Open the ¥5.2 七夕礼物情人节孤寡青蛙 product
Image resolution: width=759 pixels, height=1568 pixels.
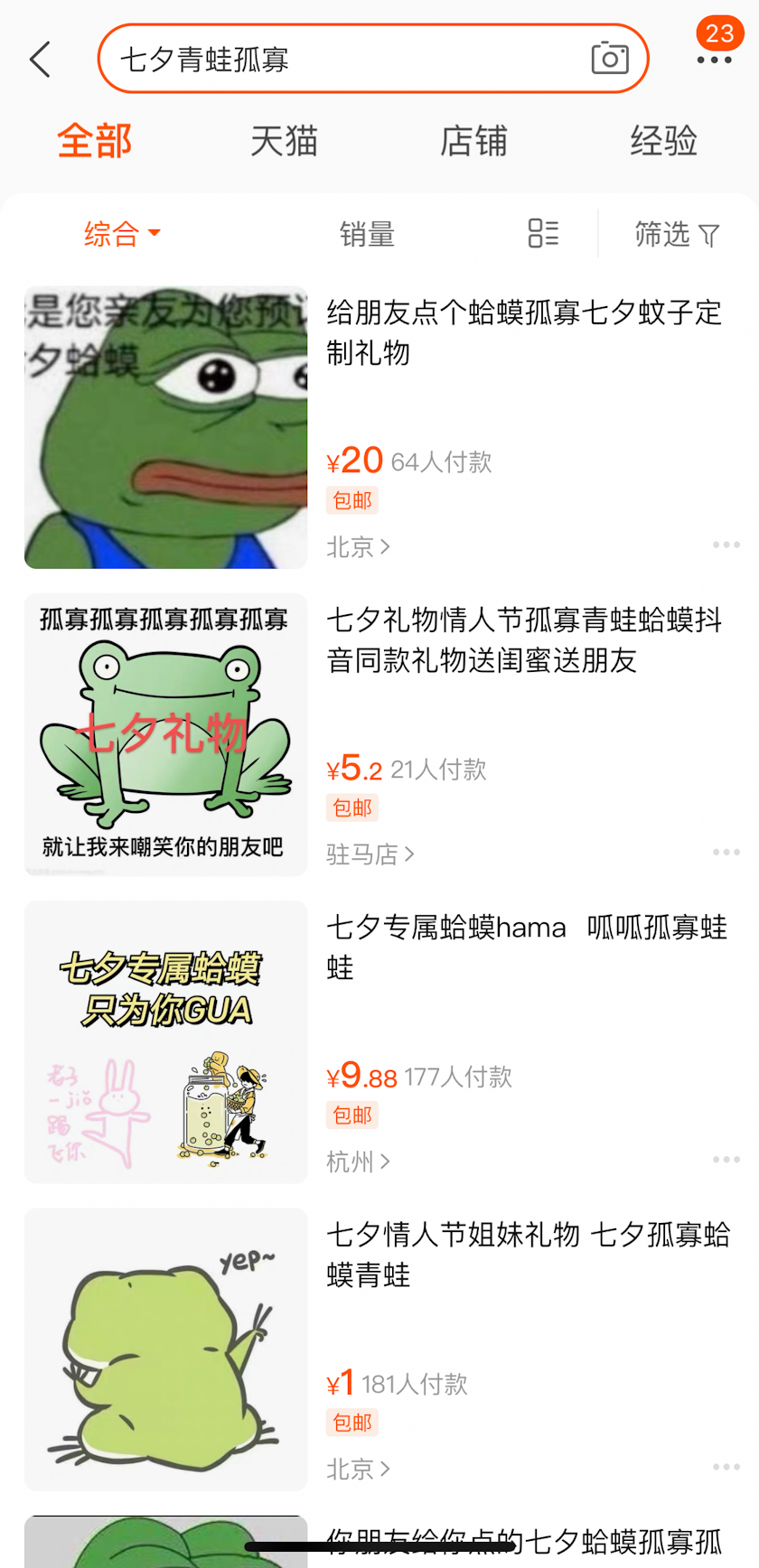point(524,640)
